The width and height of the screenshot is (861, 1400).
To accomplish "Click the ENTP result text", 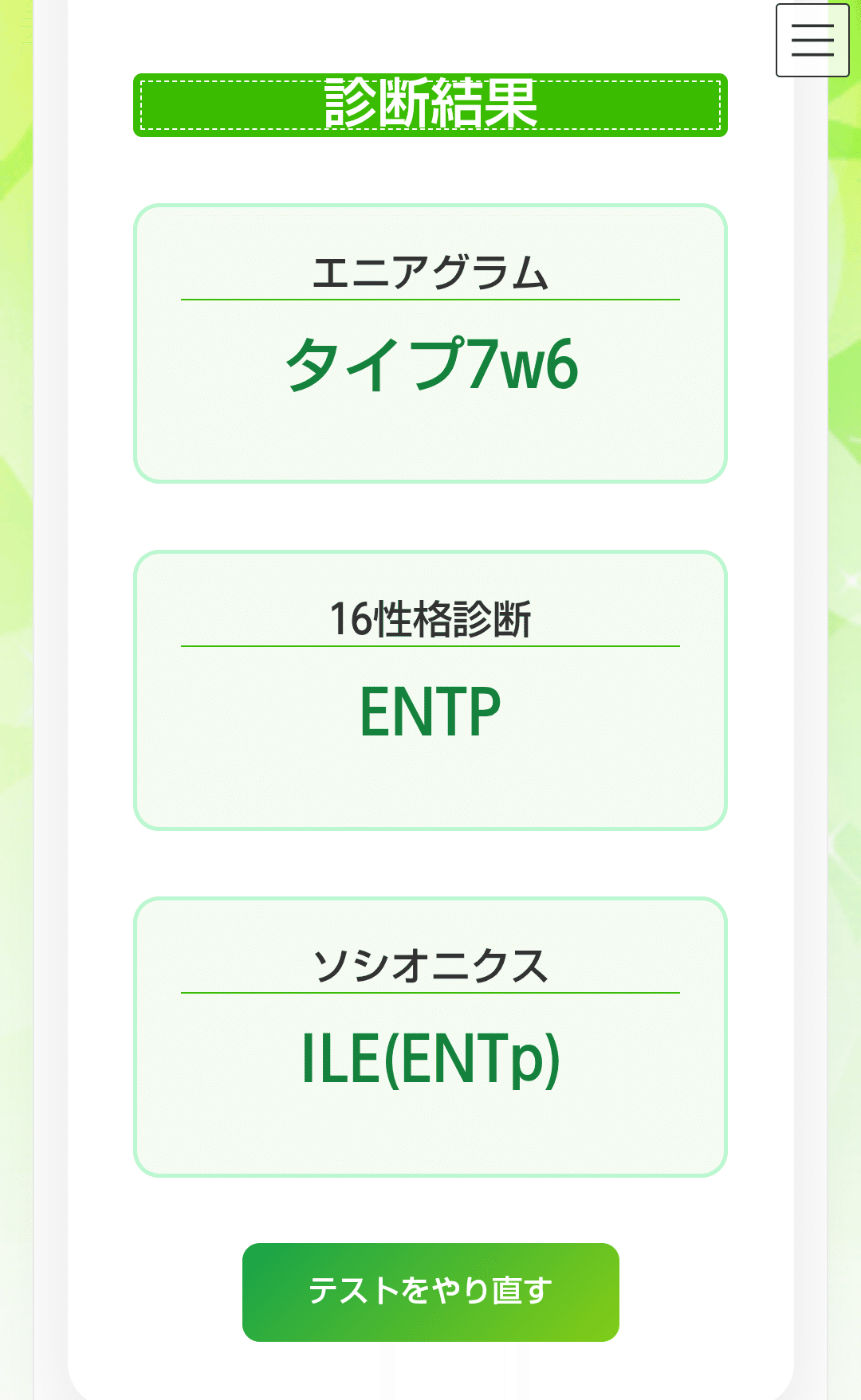I will (x=431, y=712).
